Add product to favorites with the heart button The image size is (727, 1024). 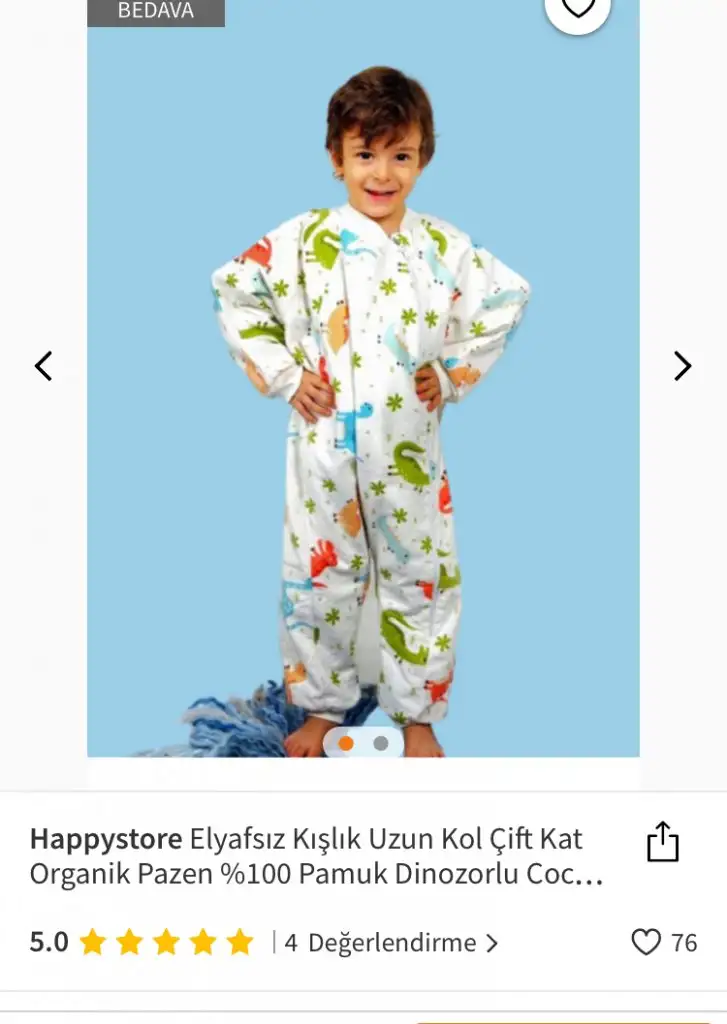[577, 10]
